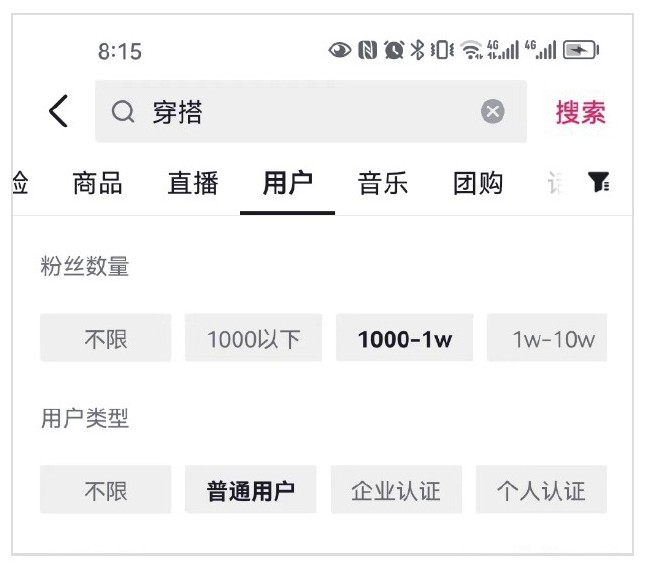Select the 普通用户 user type
The width and height of the screenshot is (649, 566).
(250, 491)
